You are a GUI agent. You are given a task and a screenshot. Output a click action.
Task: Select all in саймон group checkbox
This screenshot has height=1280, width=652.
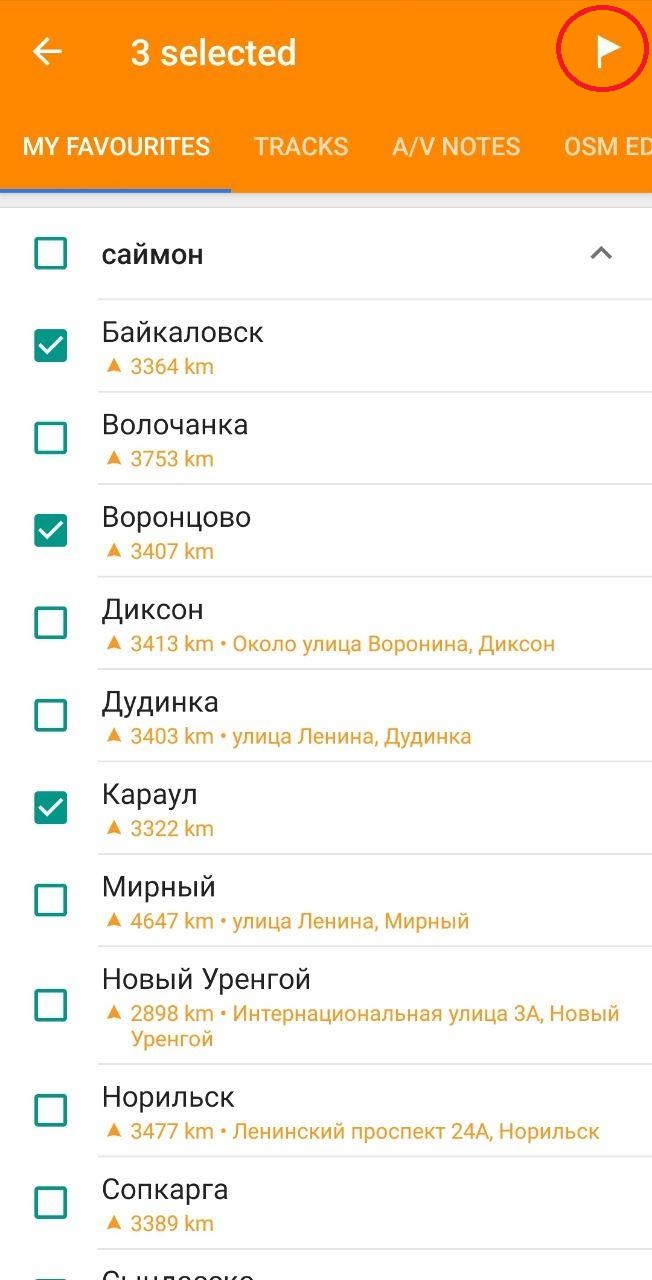point(51,253)
